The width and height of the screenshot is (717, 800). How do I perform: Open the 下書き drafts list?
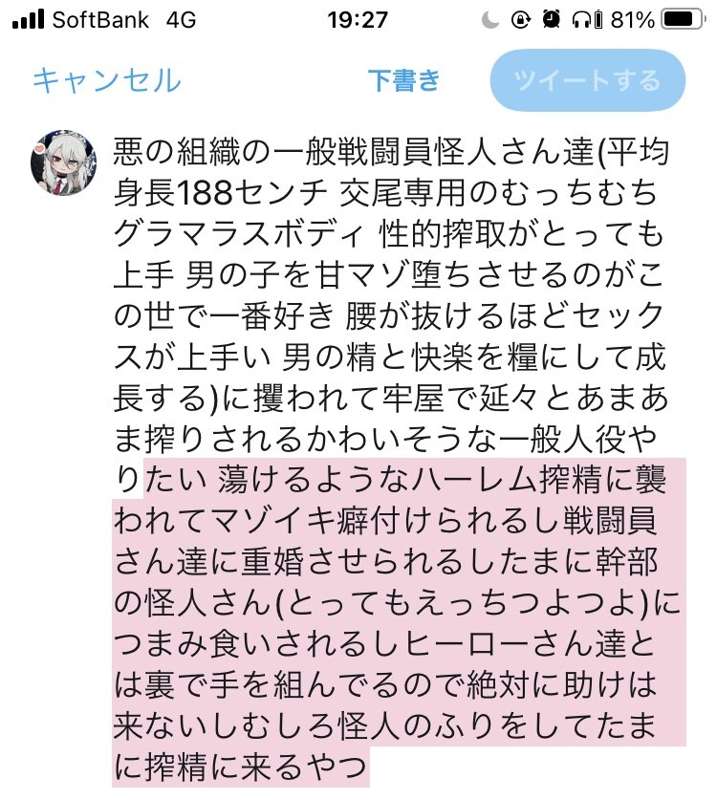(x=404, y=80)
